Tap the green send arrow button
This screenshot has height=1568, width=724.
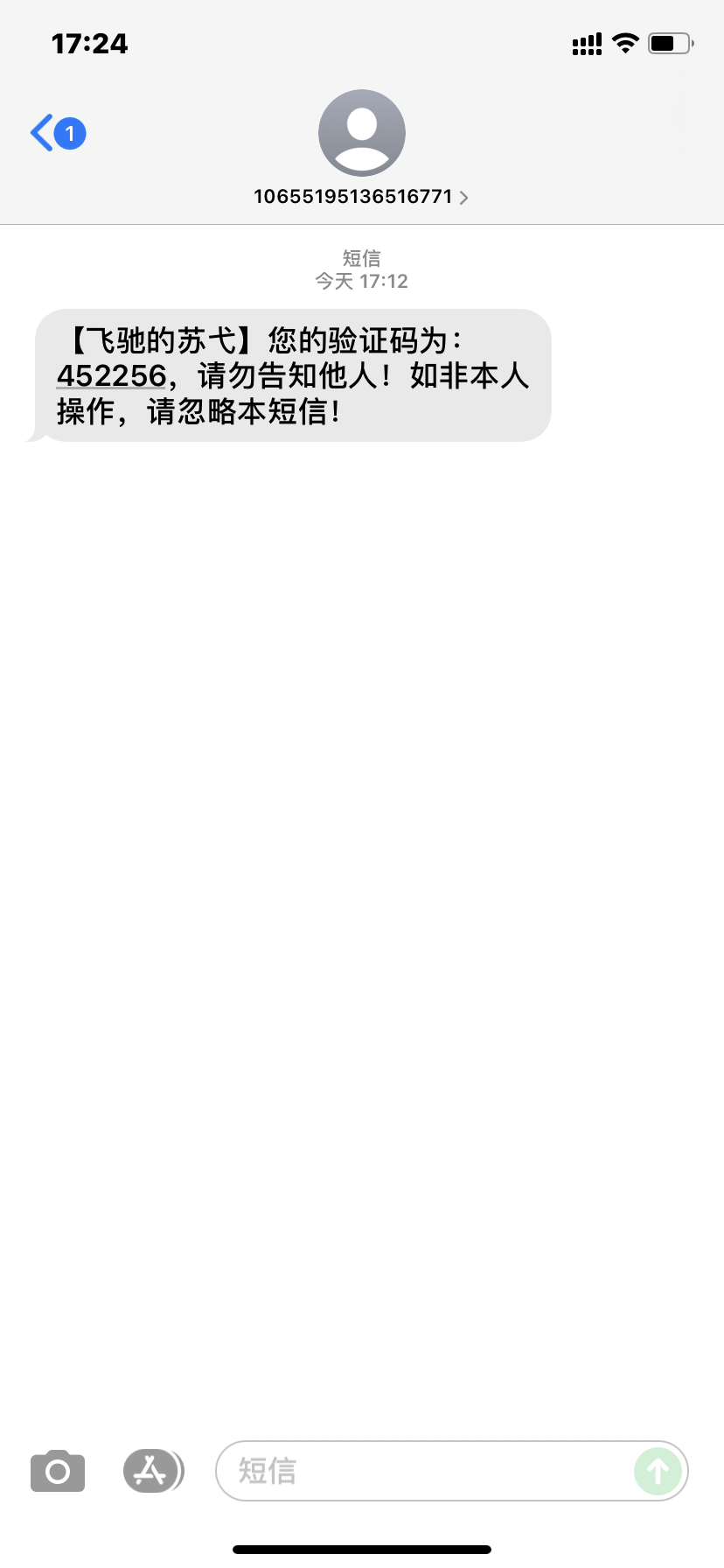point(657,1471)
